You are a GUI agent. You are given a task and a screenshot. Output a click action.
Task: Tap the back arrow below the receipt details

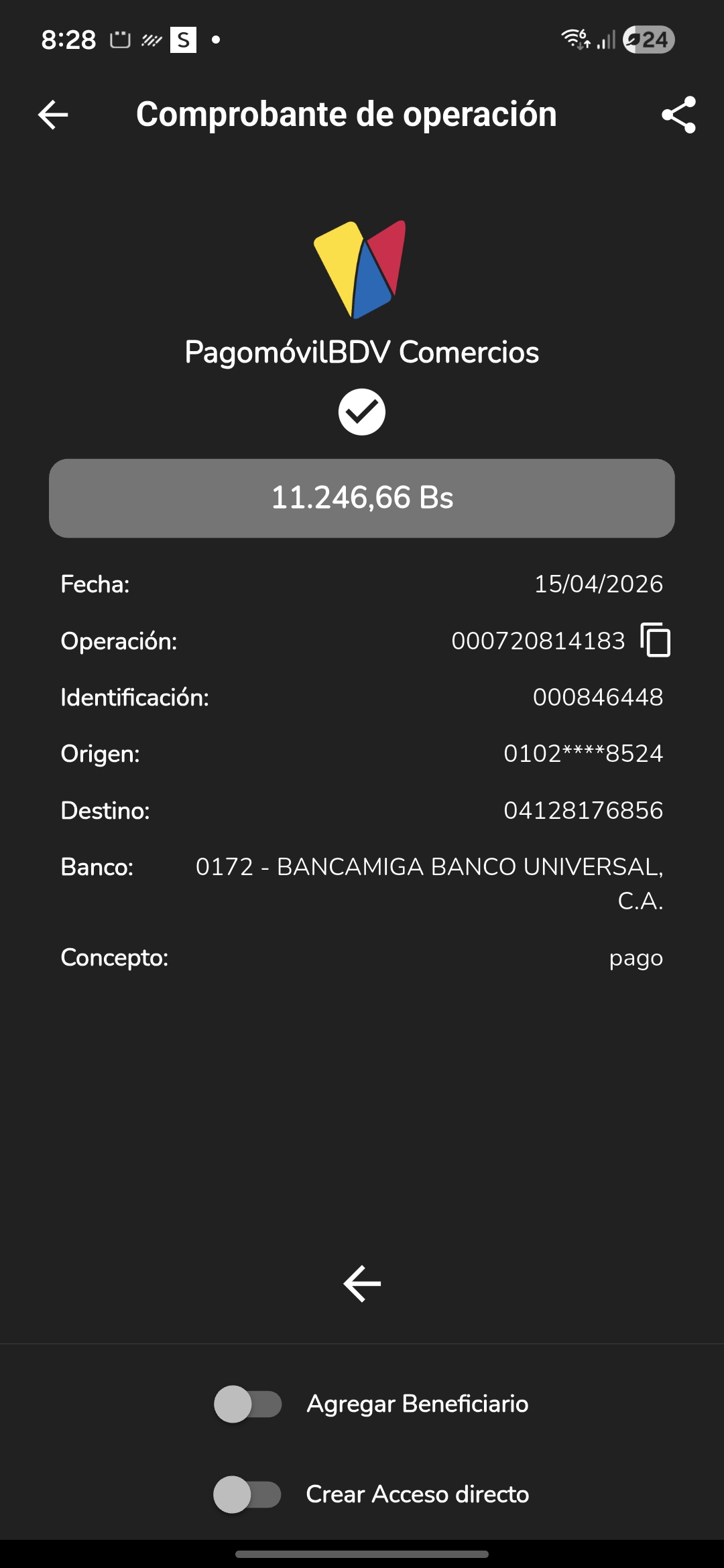(362, 1284)
